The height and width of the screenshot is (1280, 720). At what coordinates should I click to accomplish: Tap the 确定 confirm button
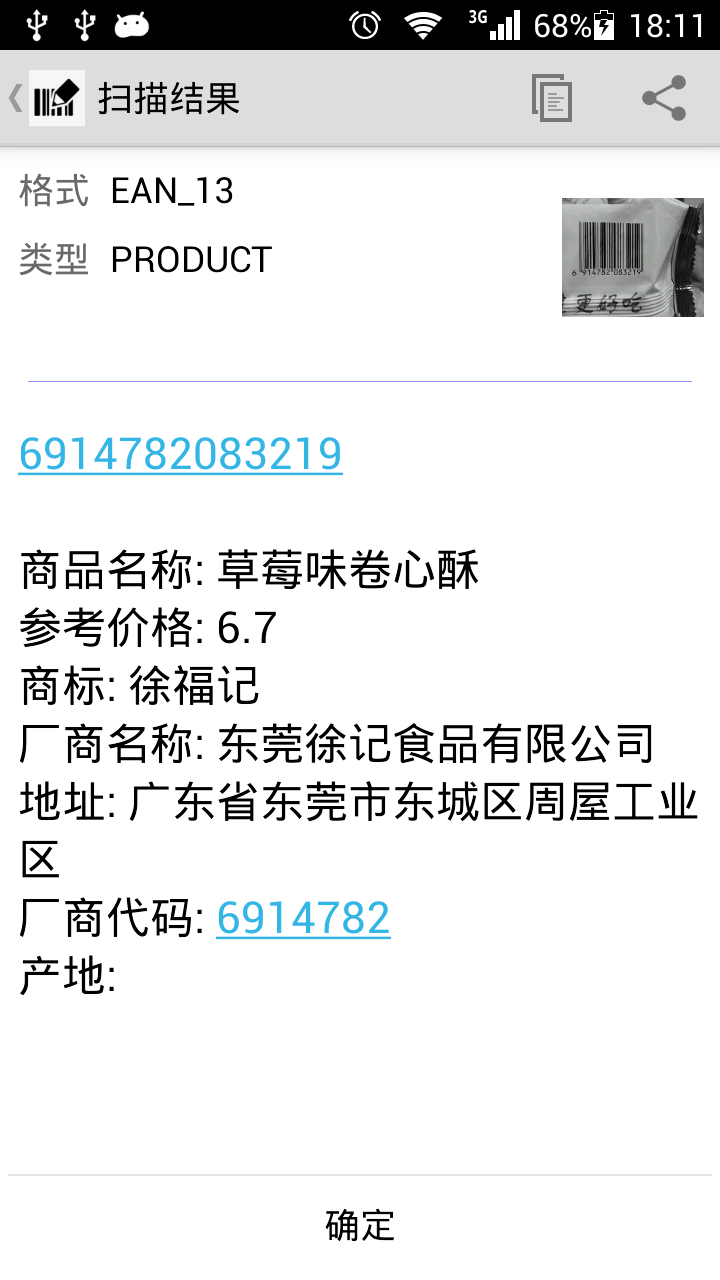(x=360, y=1225)
